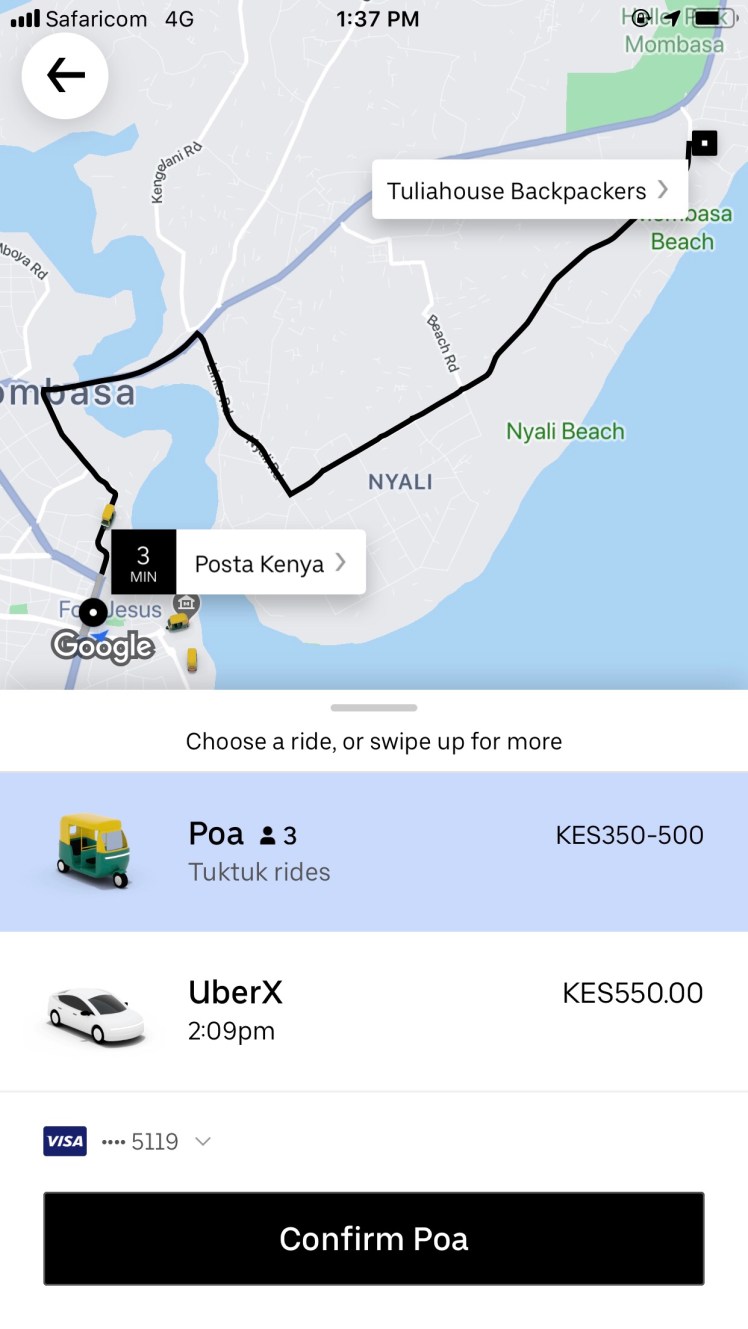Select the Poa tuktuk ride option
This screenshot has width=748, height=1329.
[374, 851]
